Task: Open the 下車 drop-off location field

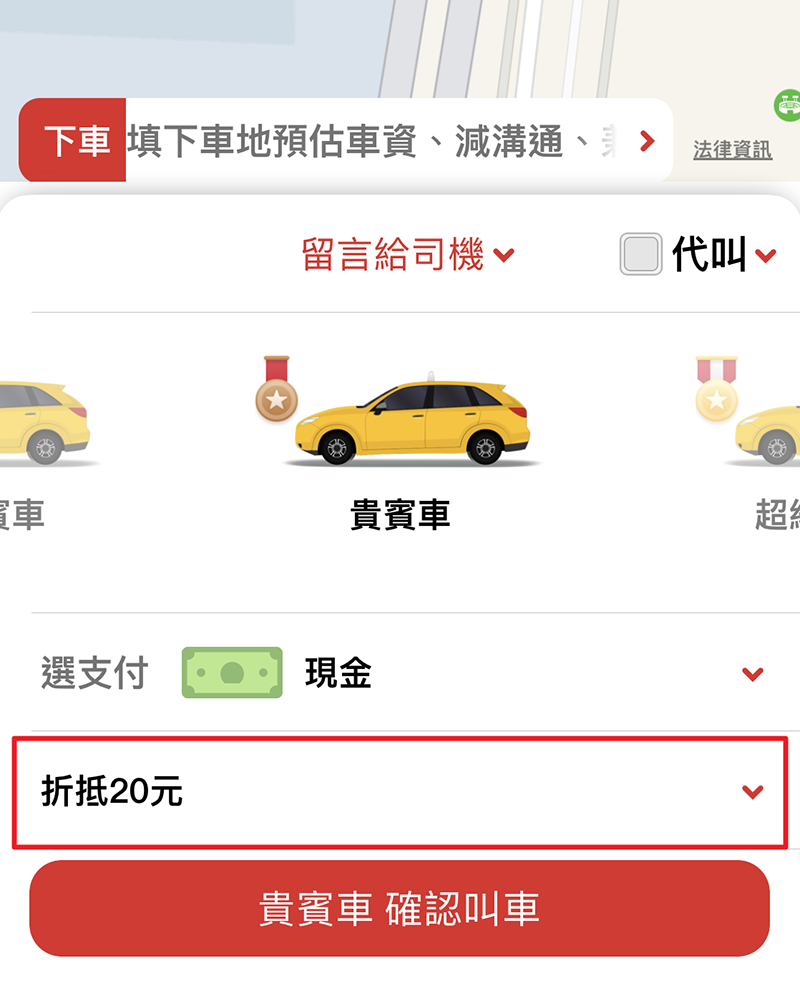Action: (x=346, y=140)
